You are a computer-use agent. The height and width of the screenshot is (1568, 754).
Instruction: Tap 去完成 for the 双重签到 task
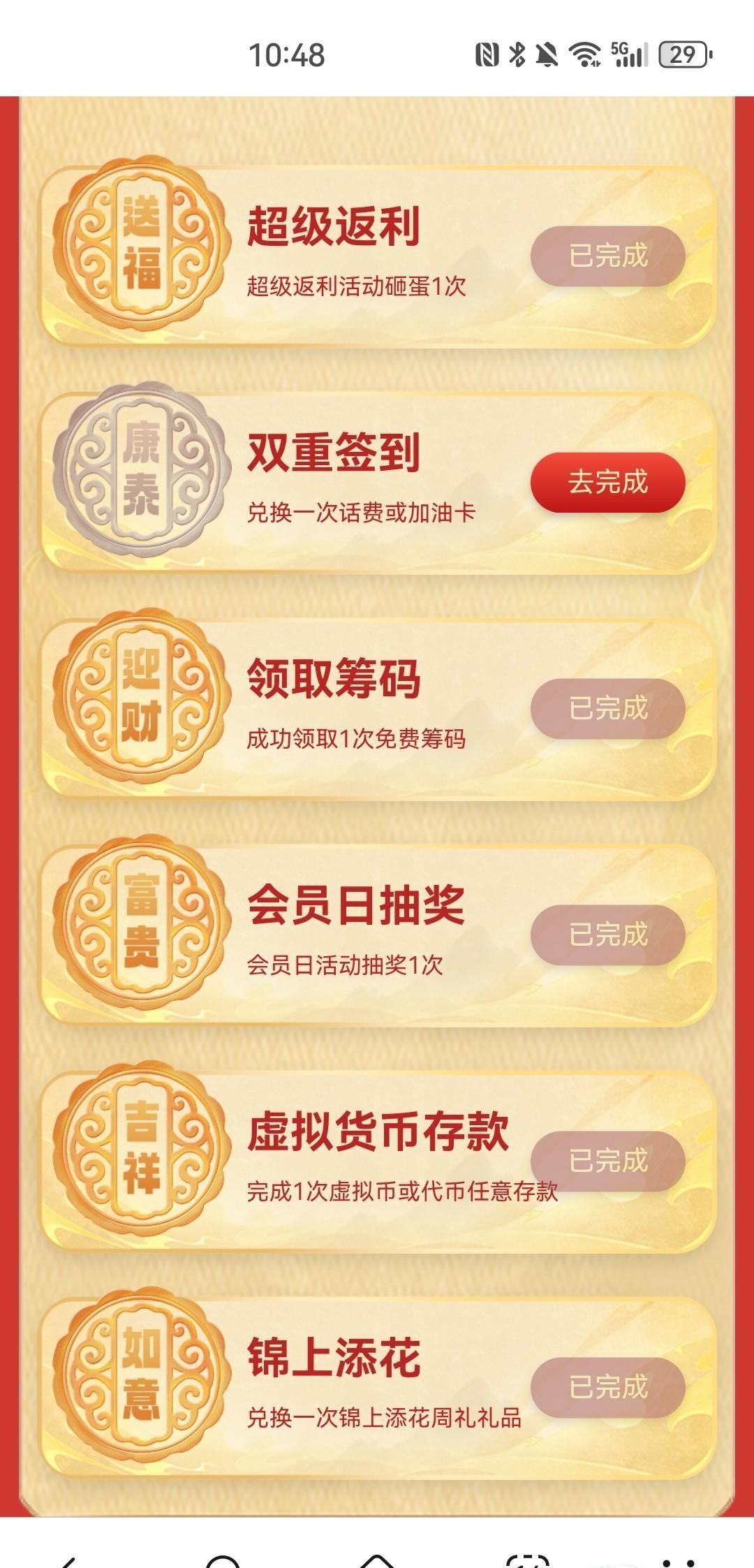point(607,482)
